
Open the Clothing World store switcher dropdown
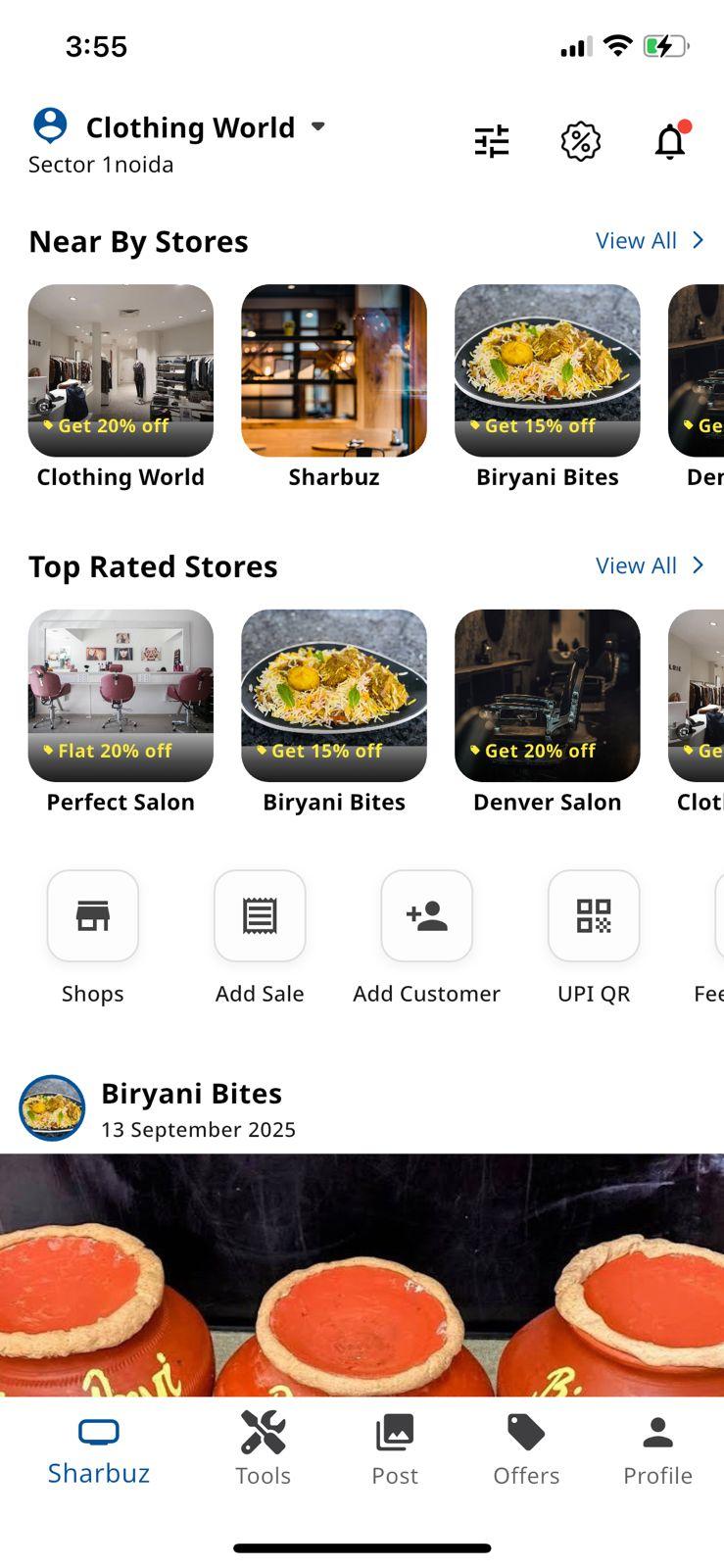[319, 126]
